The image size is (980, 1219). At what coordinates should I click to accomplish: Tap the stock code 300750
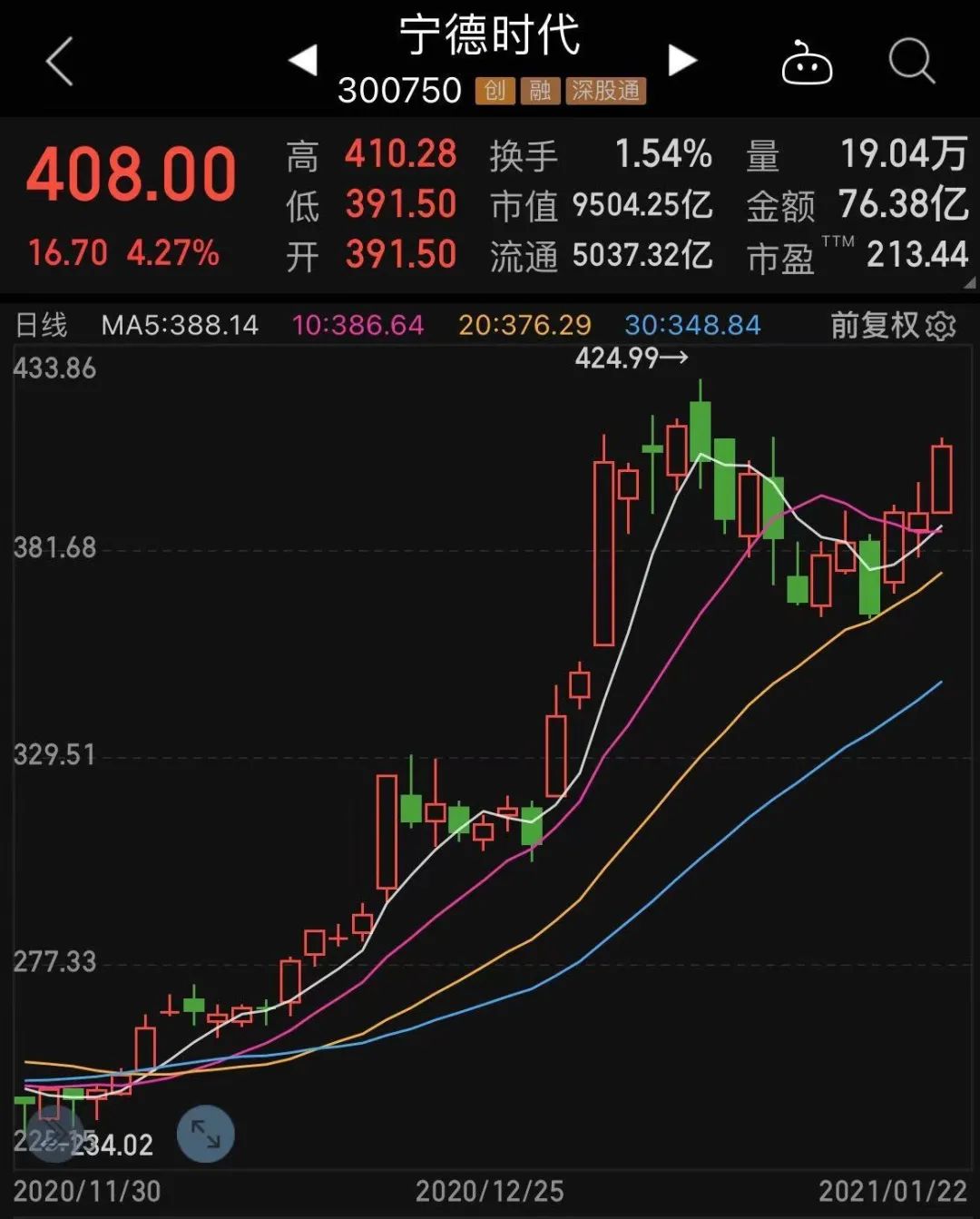[x=400, y=90]
